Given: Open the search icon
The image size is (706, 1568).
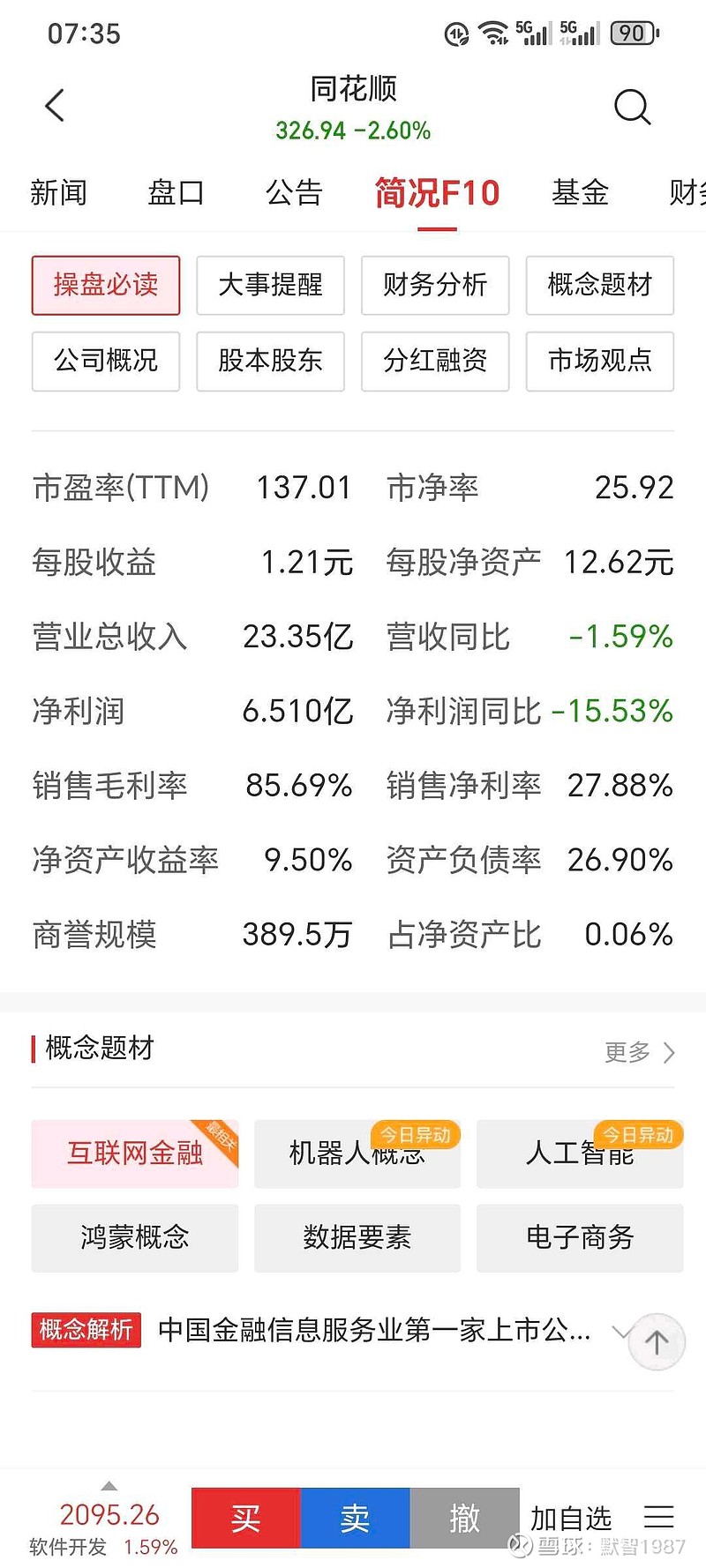Looking at the screenshot, I should 632,107.
